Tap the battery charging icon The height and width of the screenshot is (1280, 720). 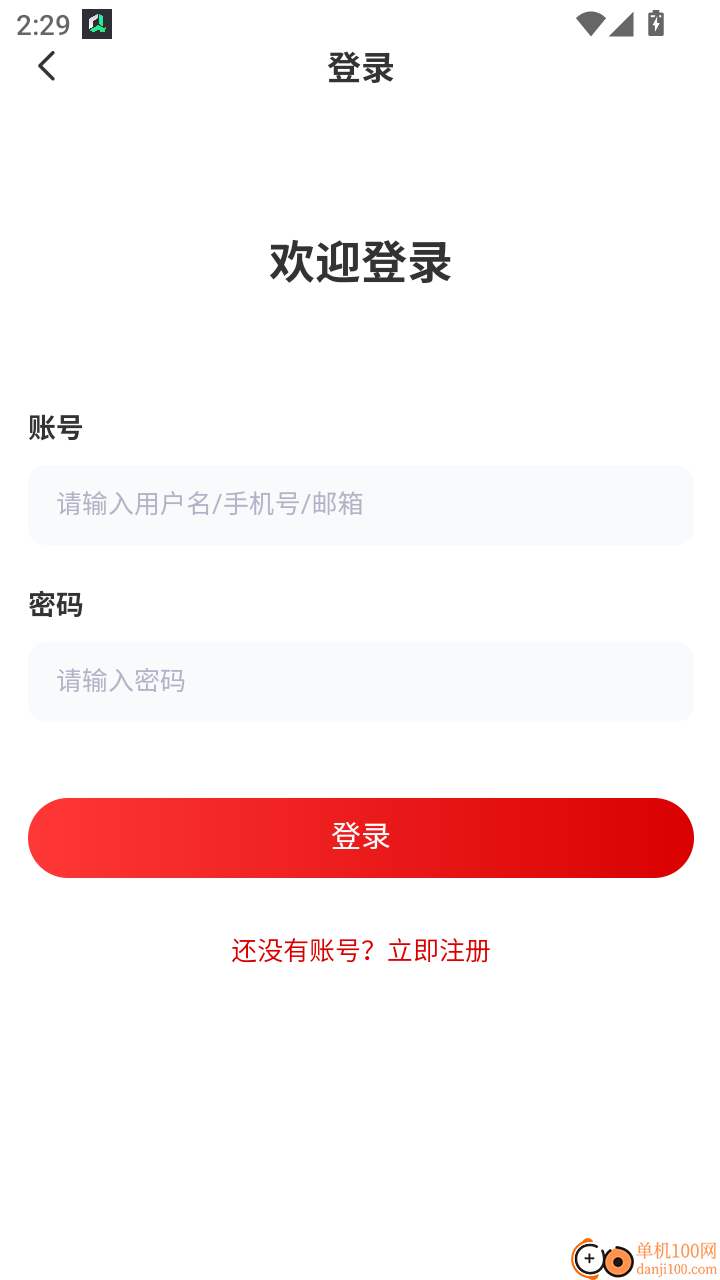click(657, 24)
